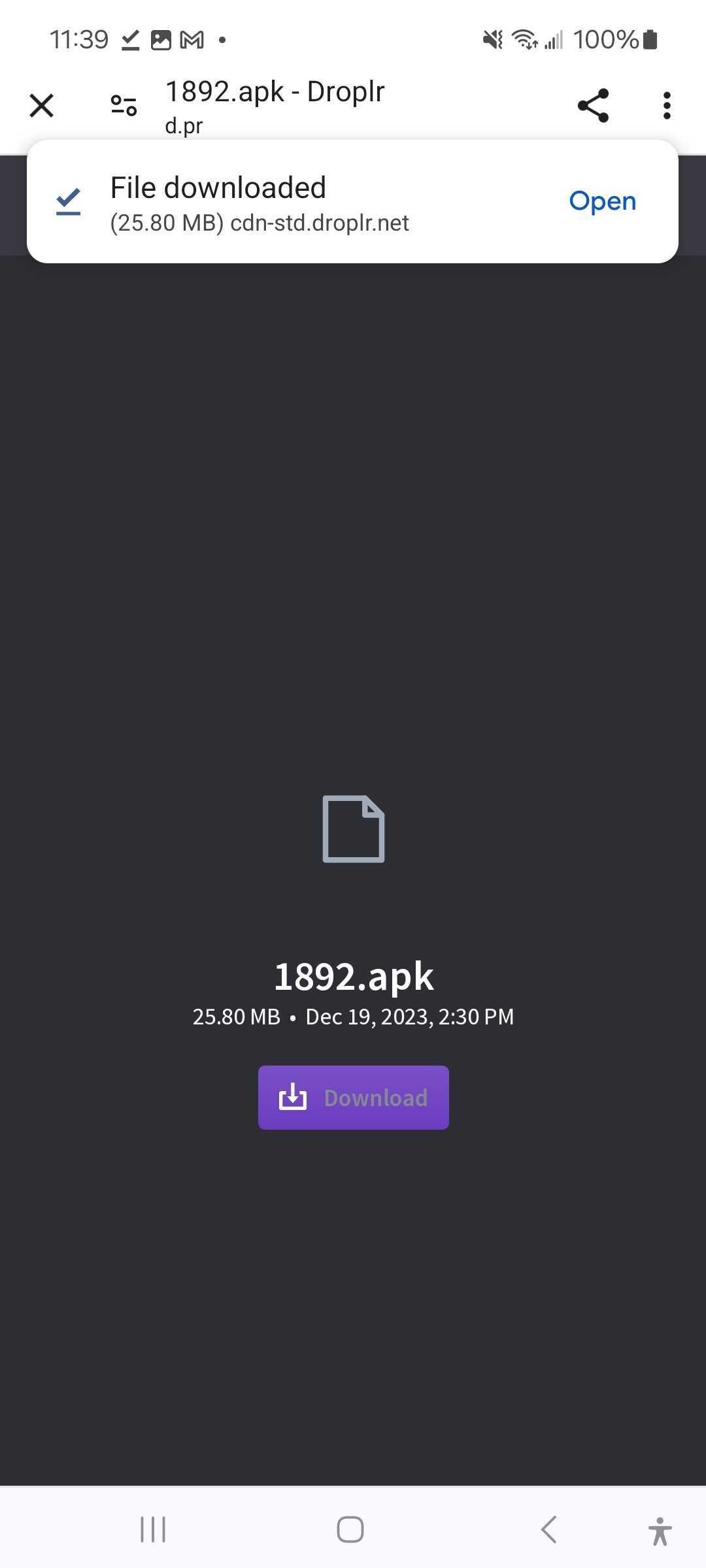
Task: Share the 1892.apk page
Action: (x=593, y=105)
